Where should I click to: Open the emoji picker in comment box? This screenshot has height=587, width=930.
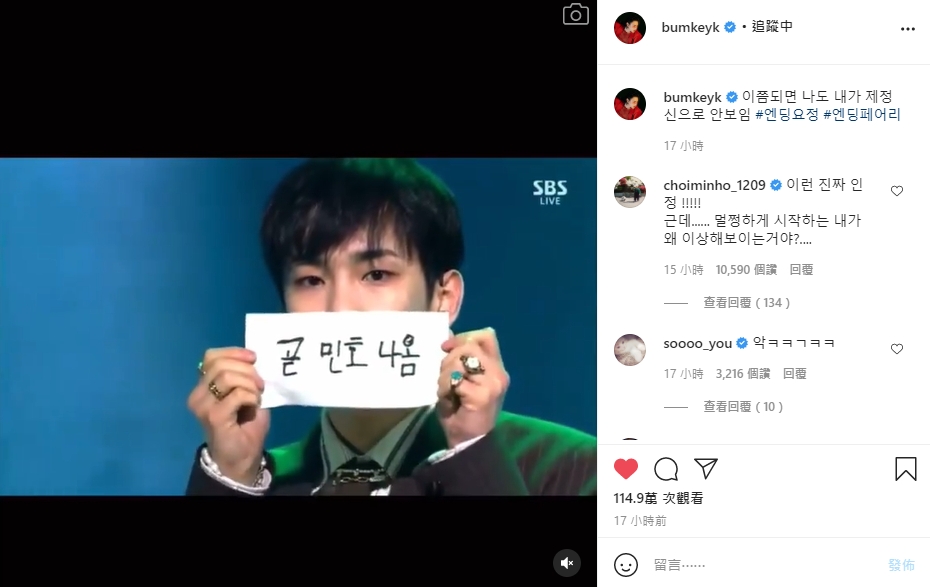626,564
